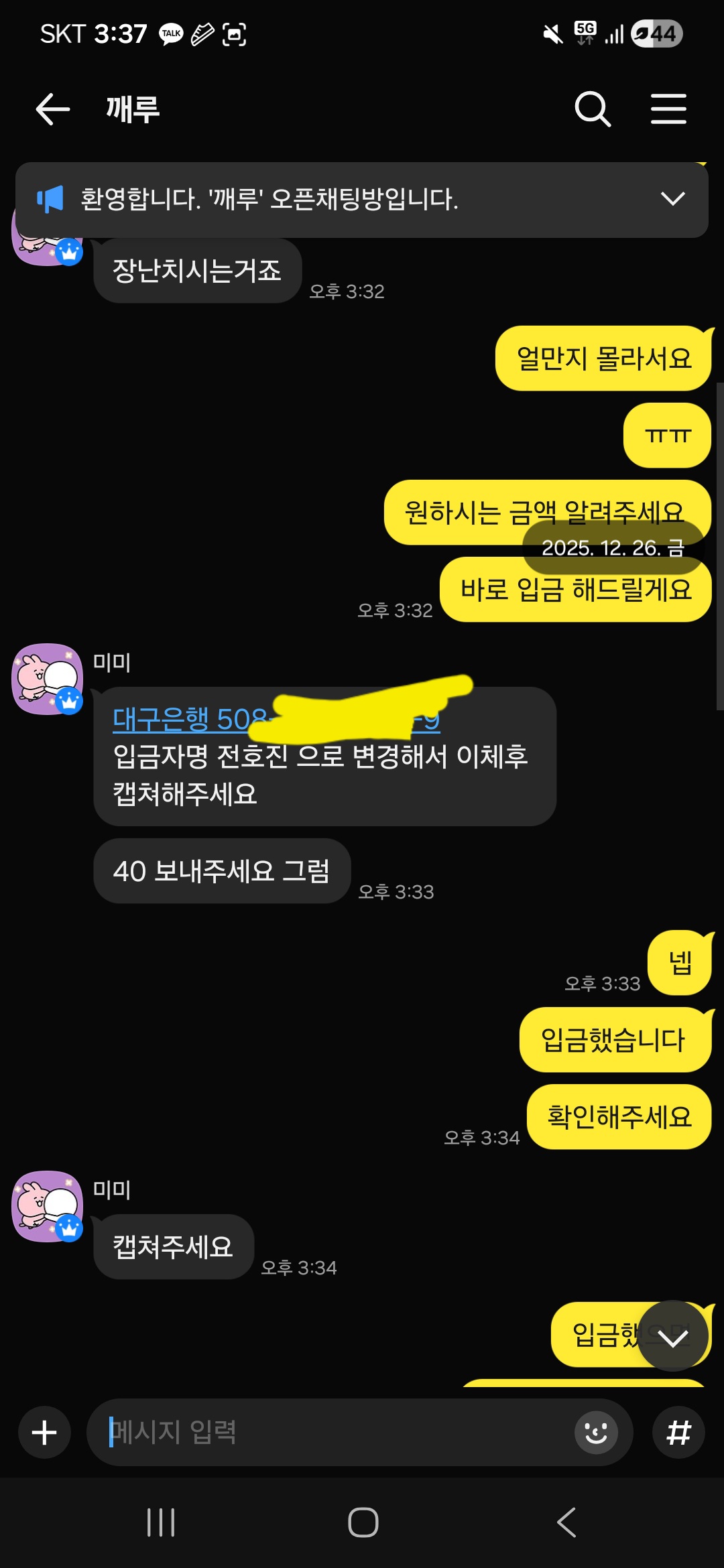Jump to the latest message

pyautogui.click(x=672, y=1336)
